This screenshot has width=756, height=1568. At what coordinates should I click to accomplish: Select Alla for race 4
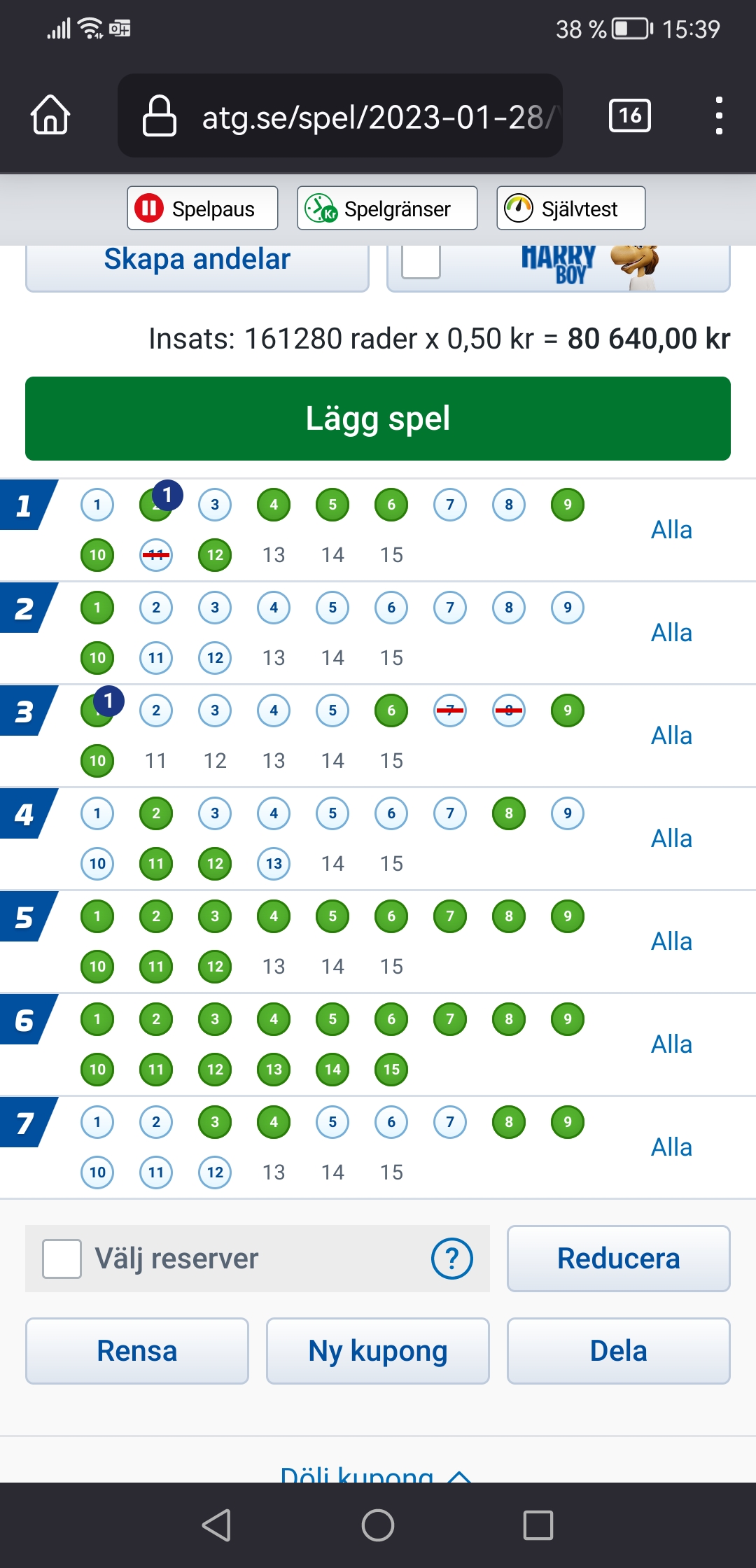click(x=671, y=839)
